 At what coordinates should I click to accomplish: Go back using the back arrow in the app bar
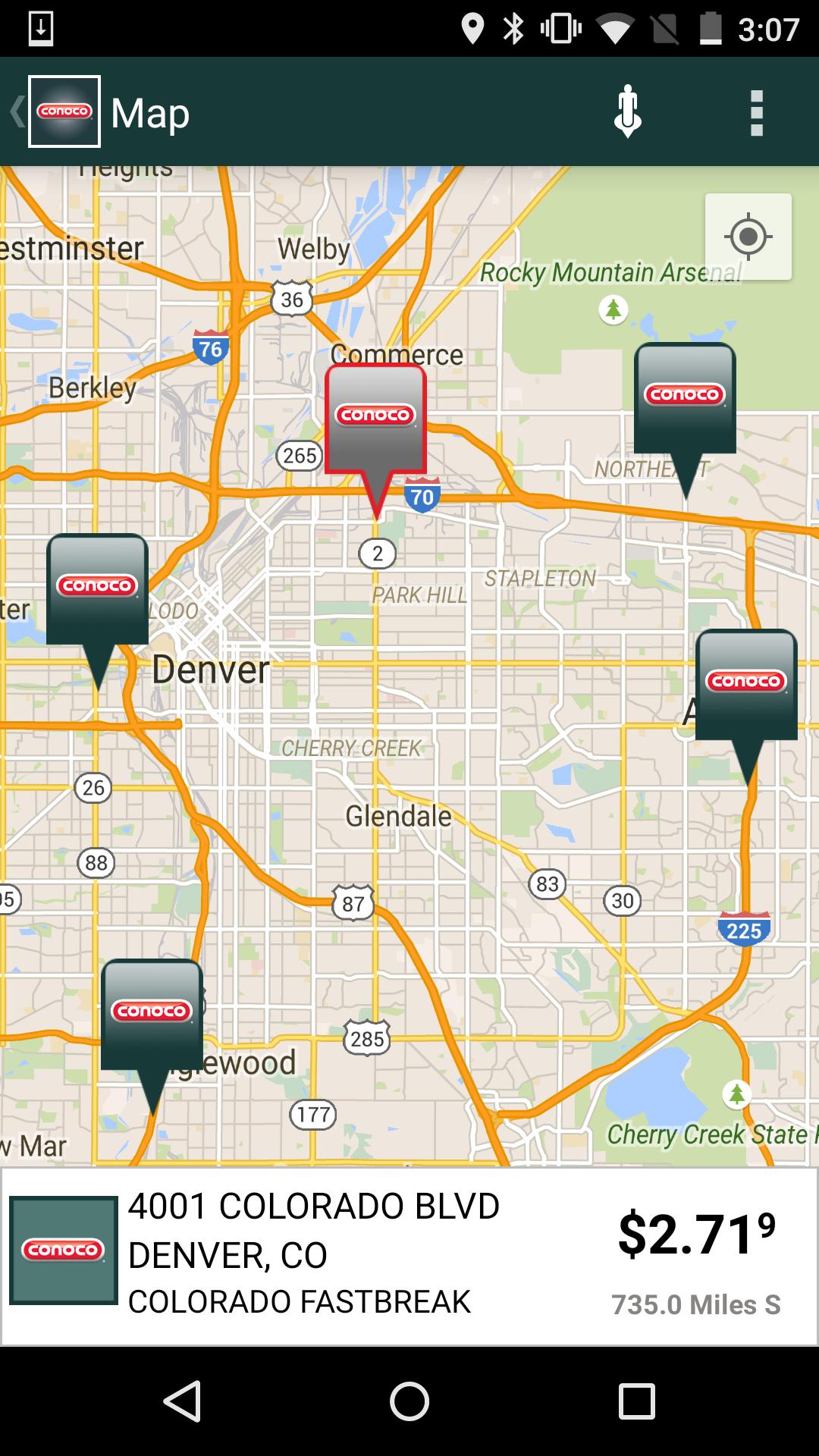tap(15, 111)
